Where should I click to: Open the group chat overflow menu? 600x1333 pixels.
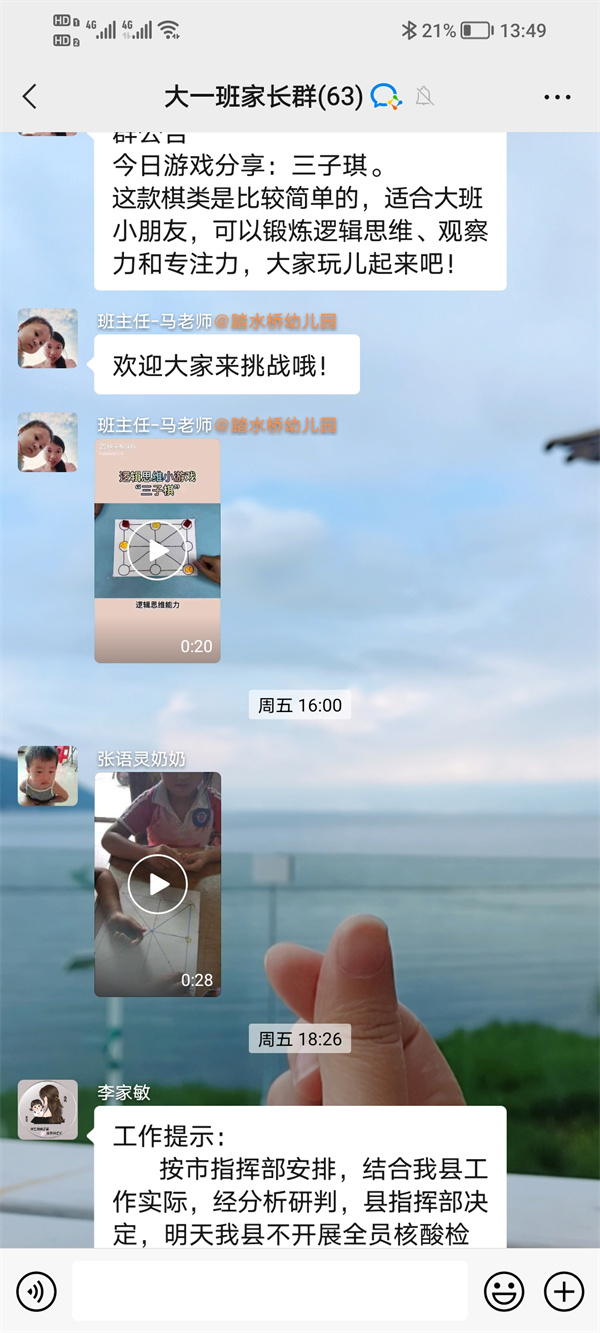point(557,97)
